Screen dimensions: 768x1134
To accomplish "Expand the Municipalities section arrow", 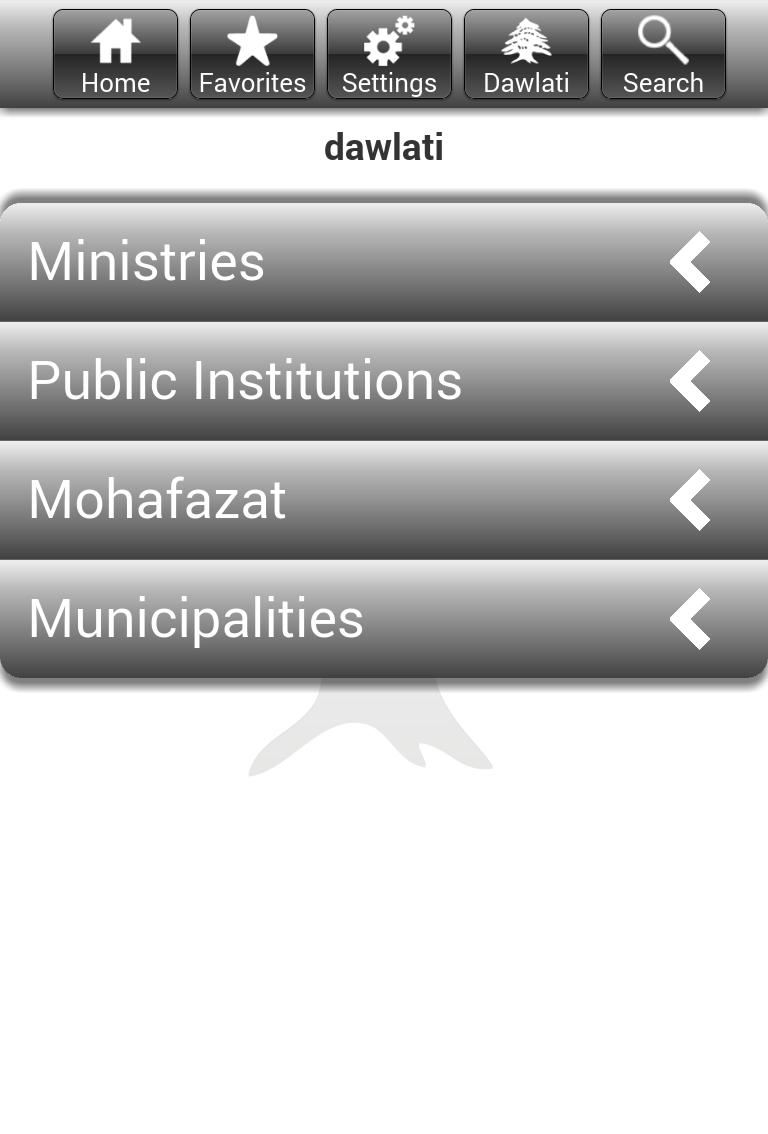I will pyautogui.click(x=690, y=619).
